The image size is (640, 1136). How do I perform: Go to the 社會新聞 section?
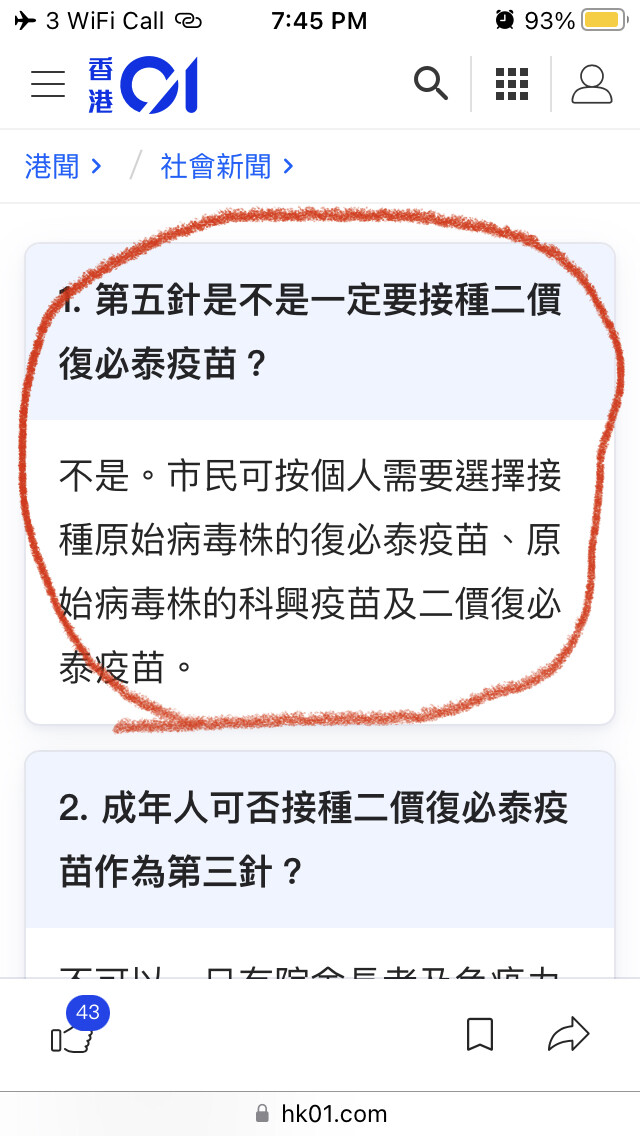click(227, 167)
